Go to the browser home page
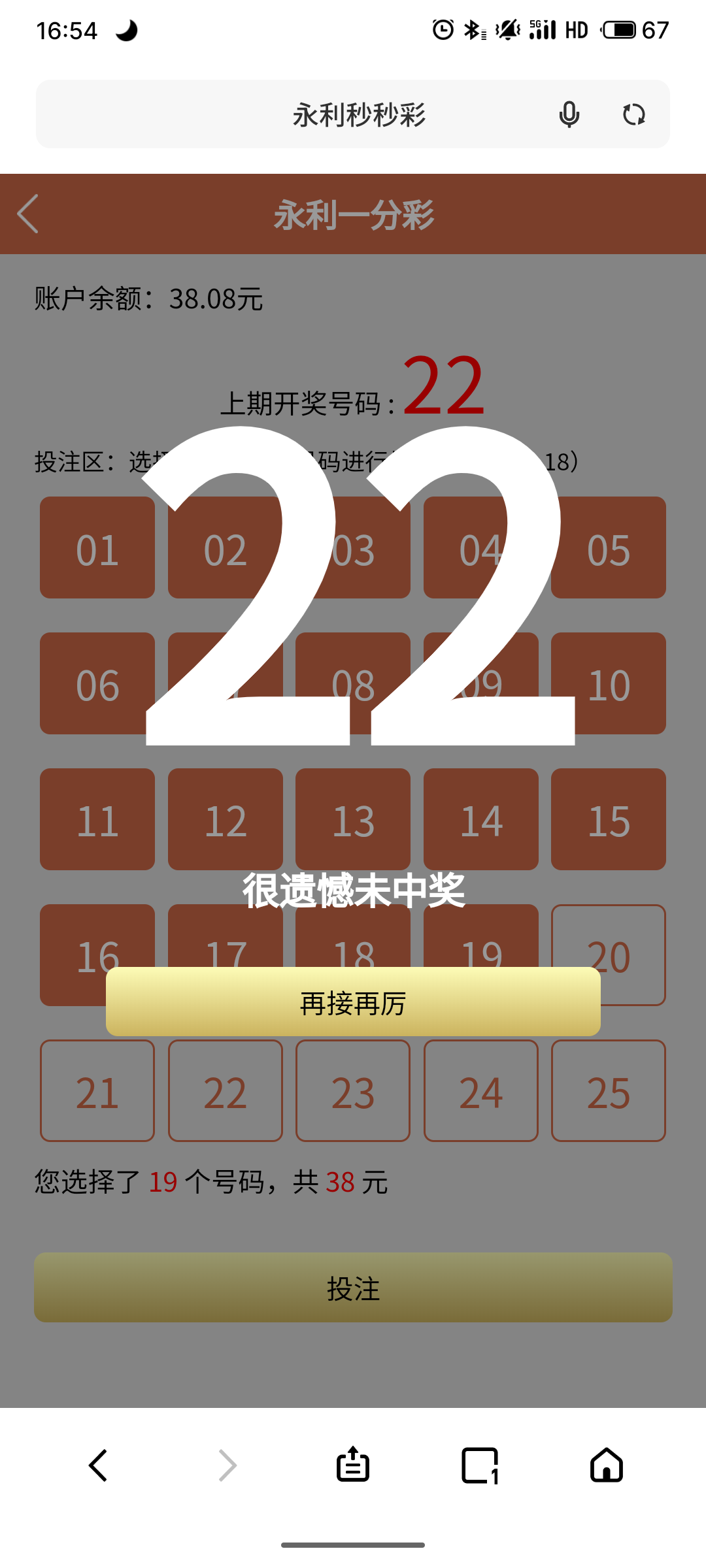This screenshot has height=1568, width=706. tap(607, 1465)
